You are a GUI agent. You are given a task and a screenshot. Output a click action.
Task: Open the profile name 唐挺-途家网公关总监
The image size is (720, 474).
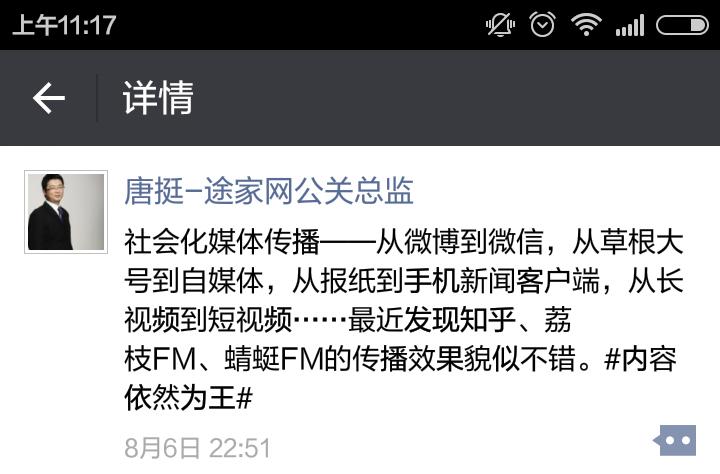click(268, 191)
